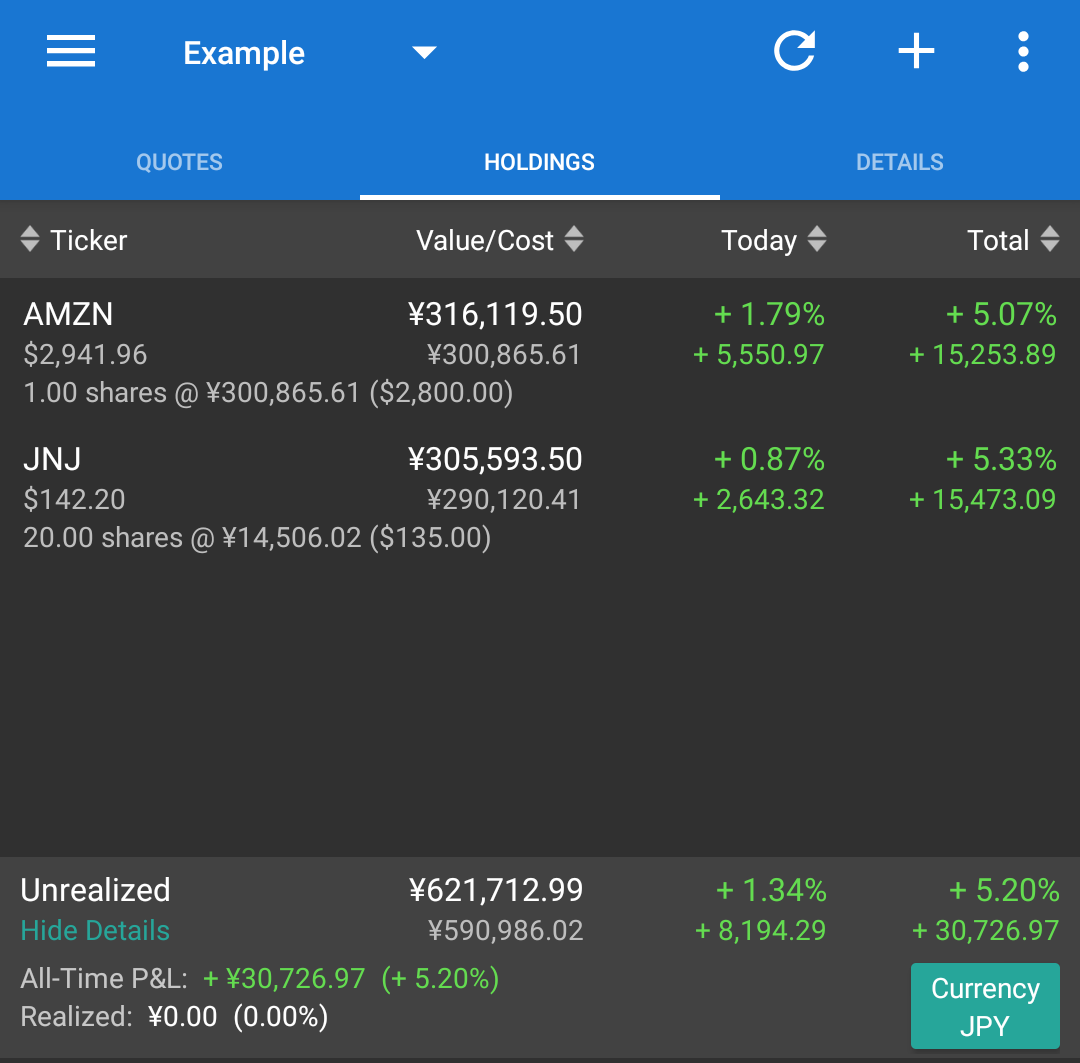Select the Holdings tab
Viewport: 1080px width, 1063px height.
[x=540, y=162]
